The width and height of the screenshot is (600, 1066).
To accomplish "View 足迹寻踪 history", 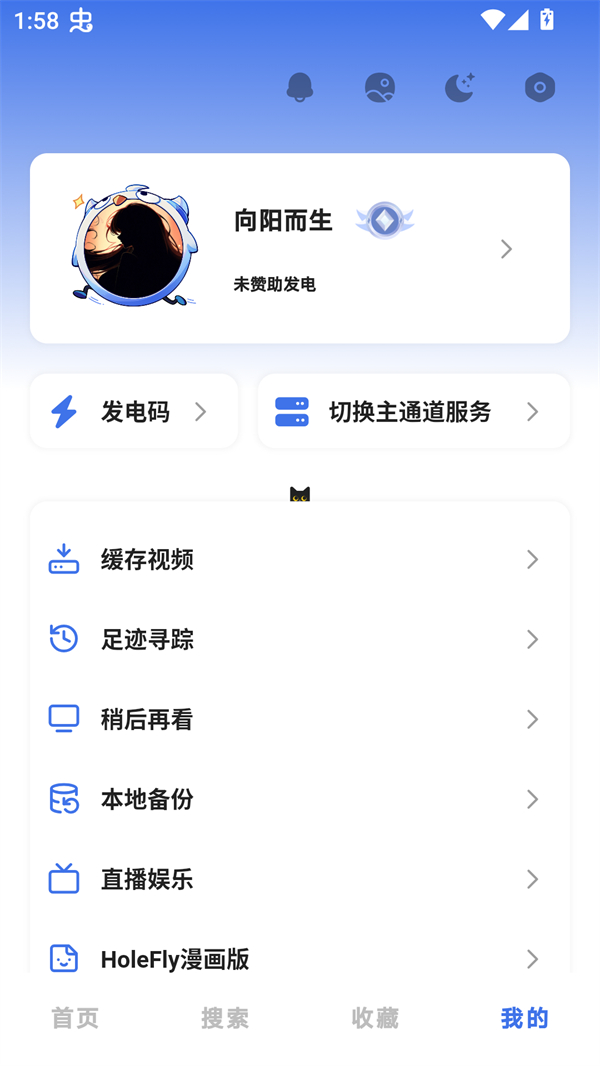I will [300, 639].
